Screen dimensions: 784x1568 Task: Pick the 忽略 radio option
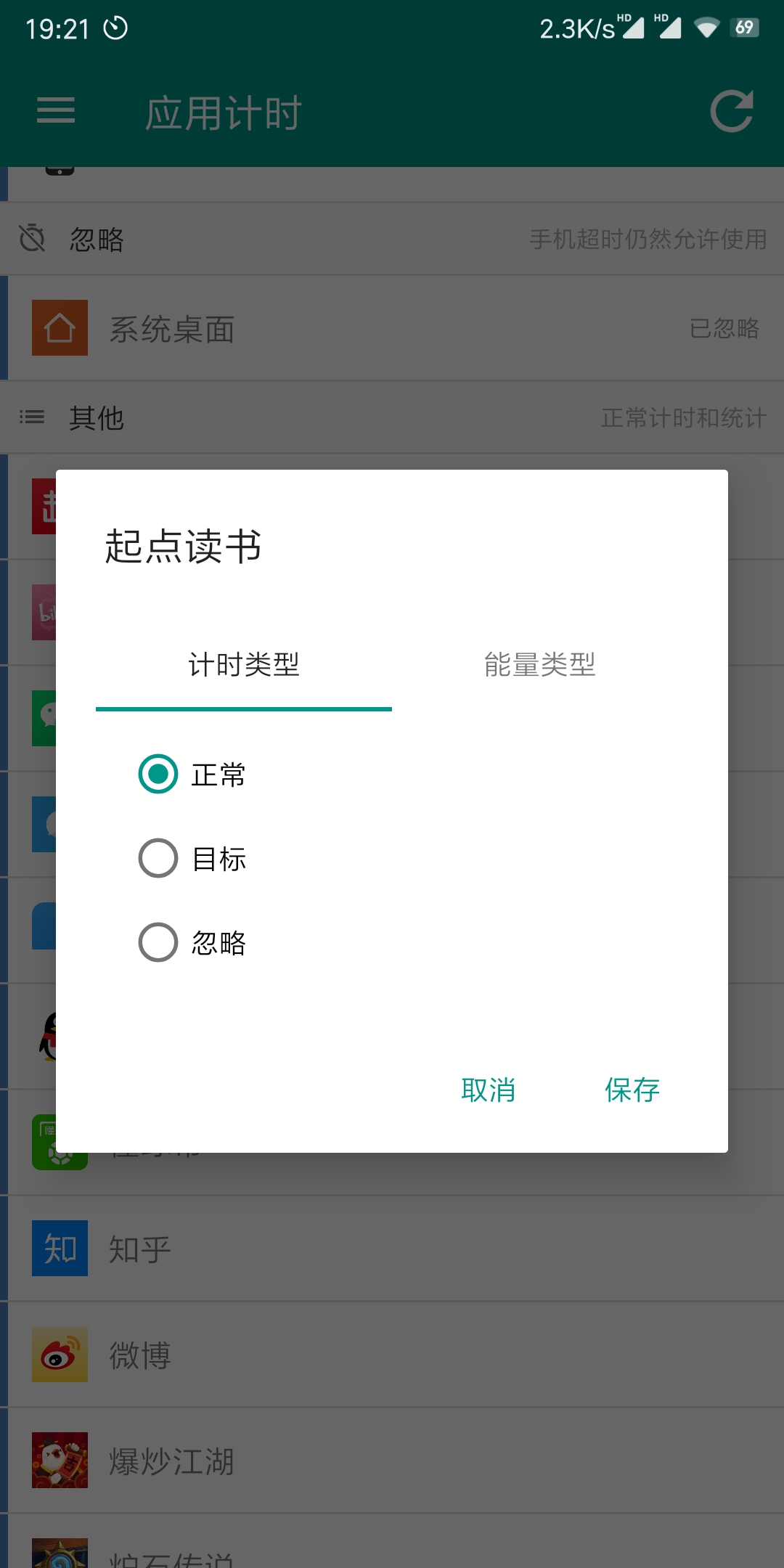(x=158, y=942)
